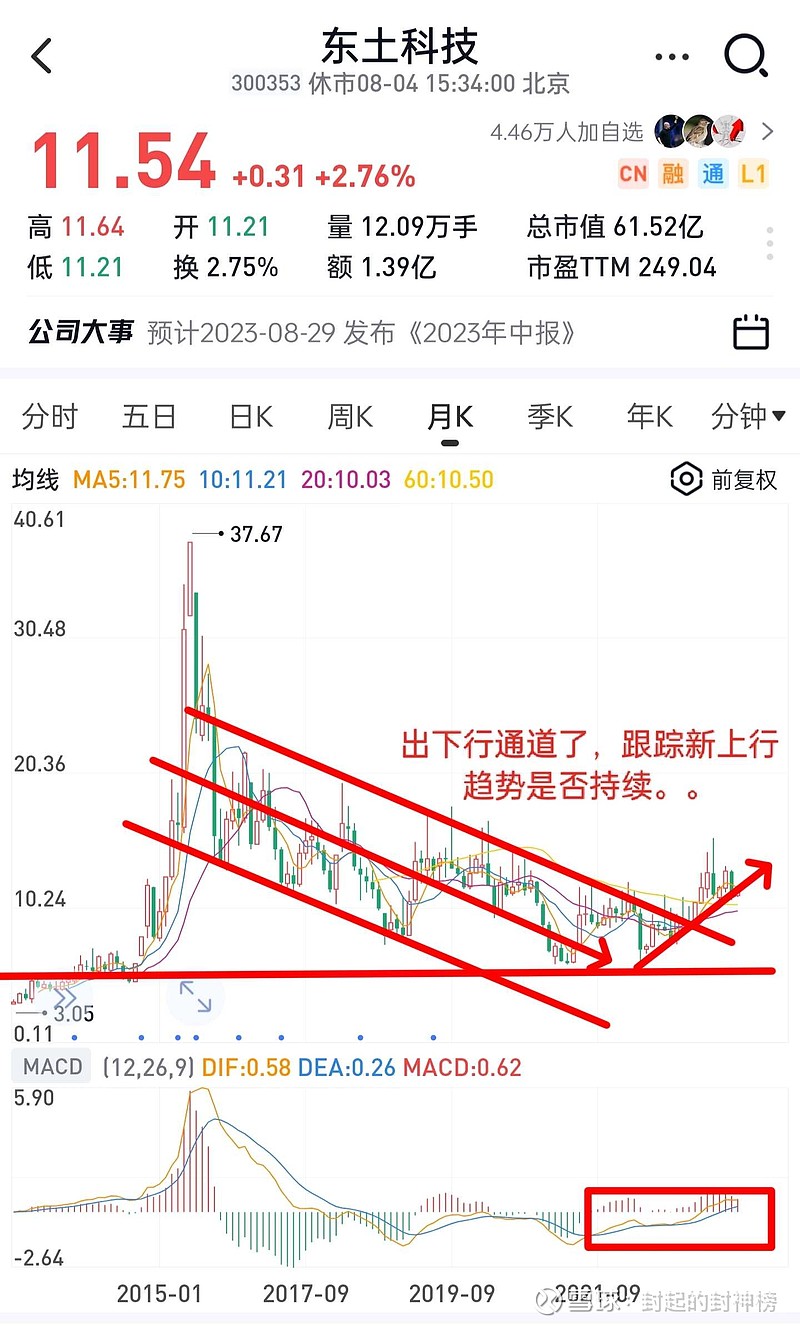
Task: Expand the chart to fullscreen
Action: [194, 996]
